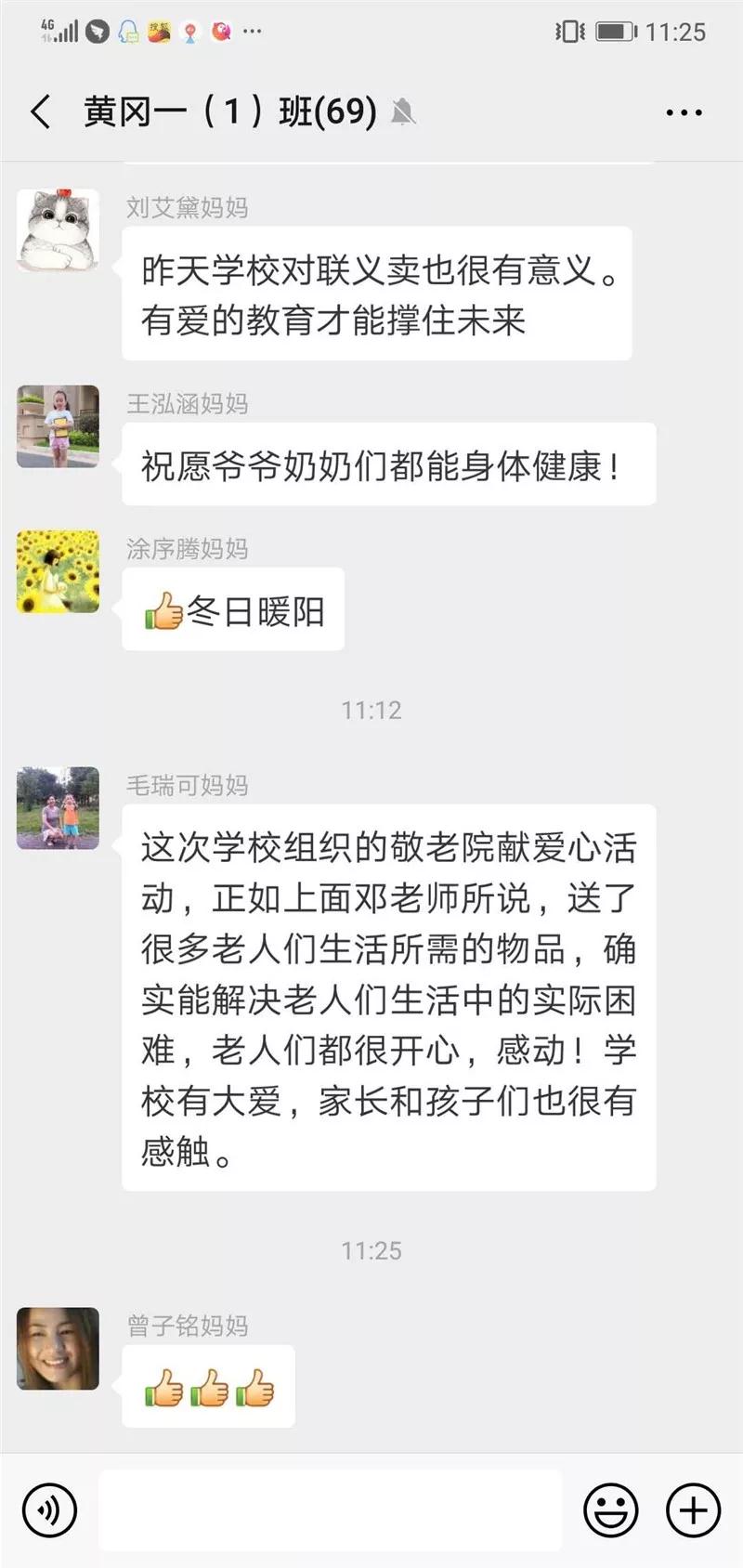Tap 涂序腾妈妈's sunflower avatar
Viewport: 743px width, 1568px height.
coord(58,571)
